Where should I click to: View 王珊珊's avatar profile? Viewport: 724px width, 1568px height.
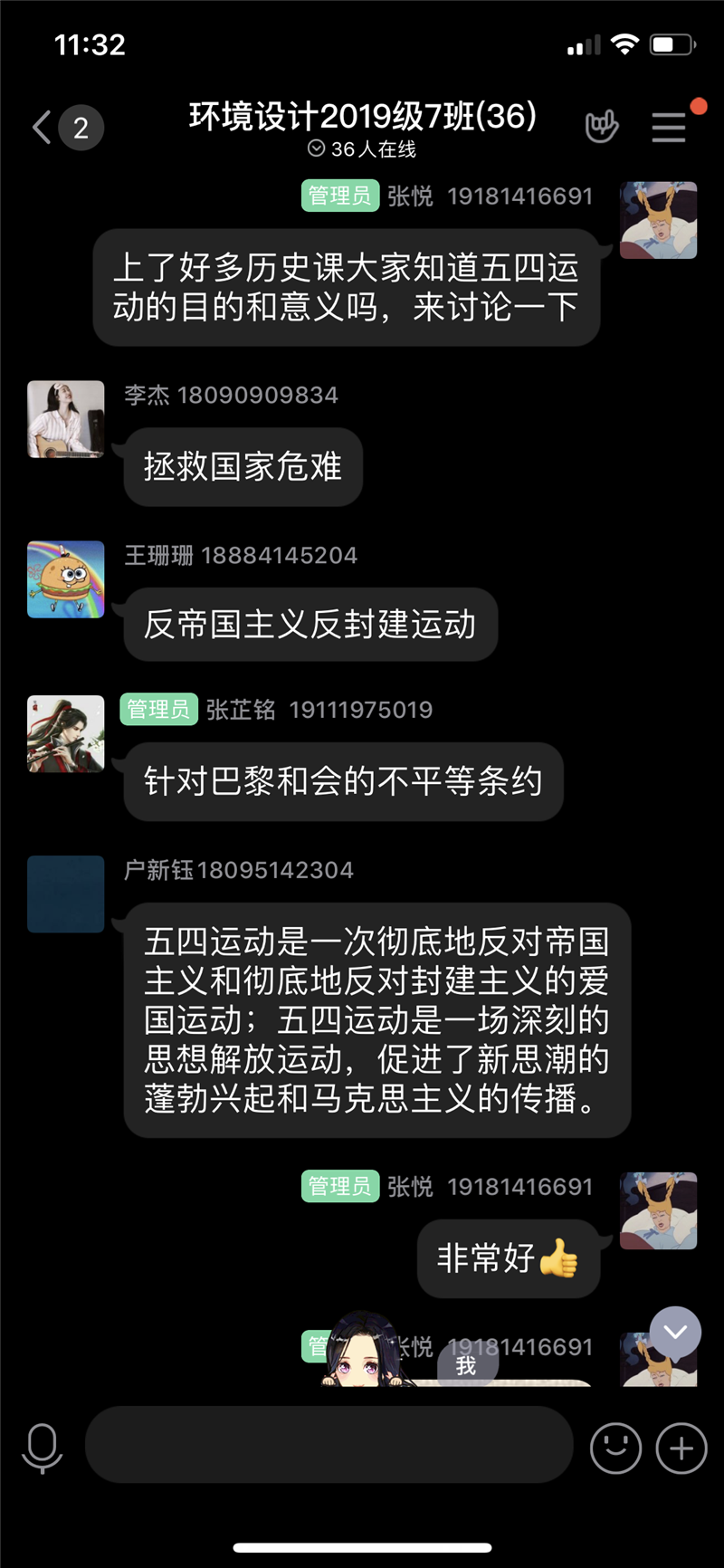pyautogui.click(x=66, y=579)
